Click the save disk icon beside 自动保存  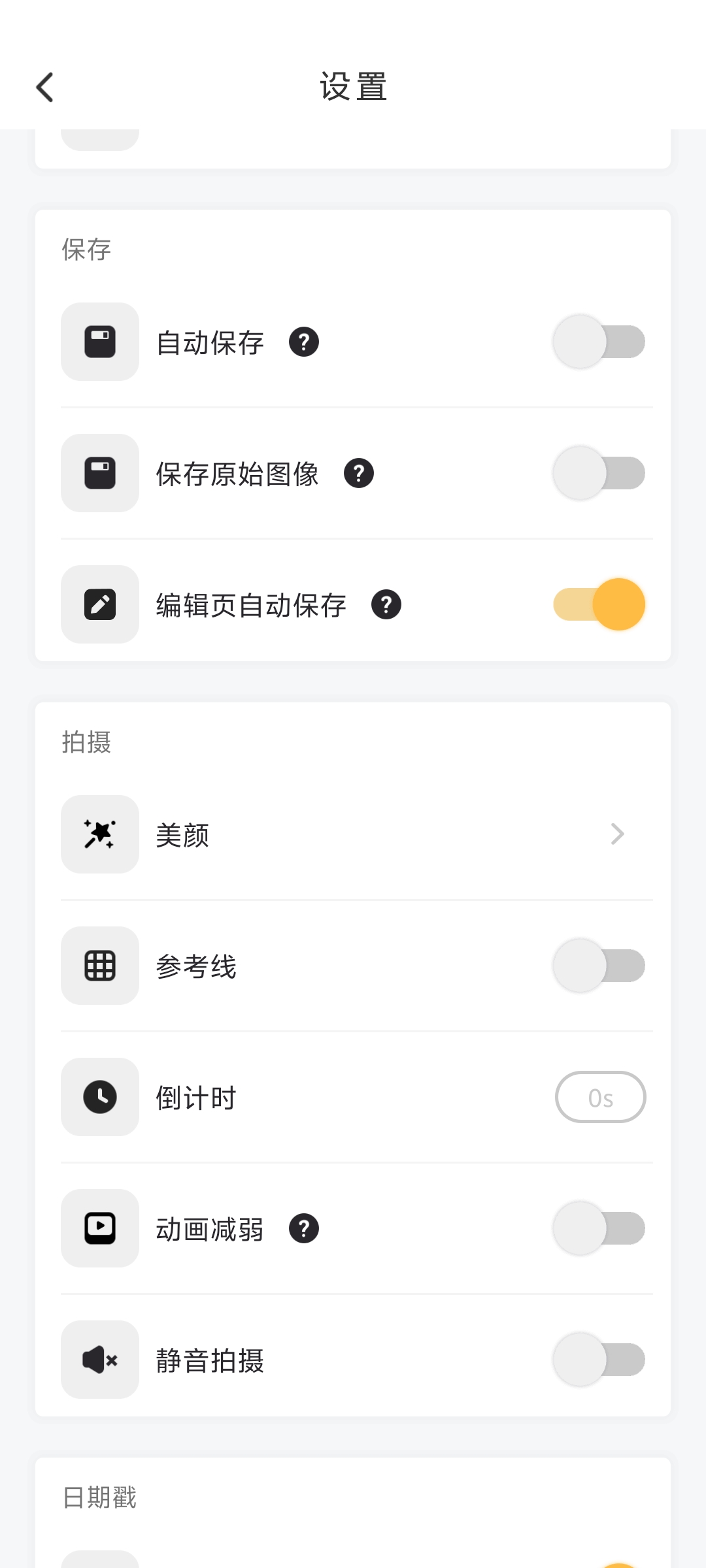pos(99,341)
